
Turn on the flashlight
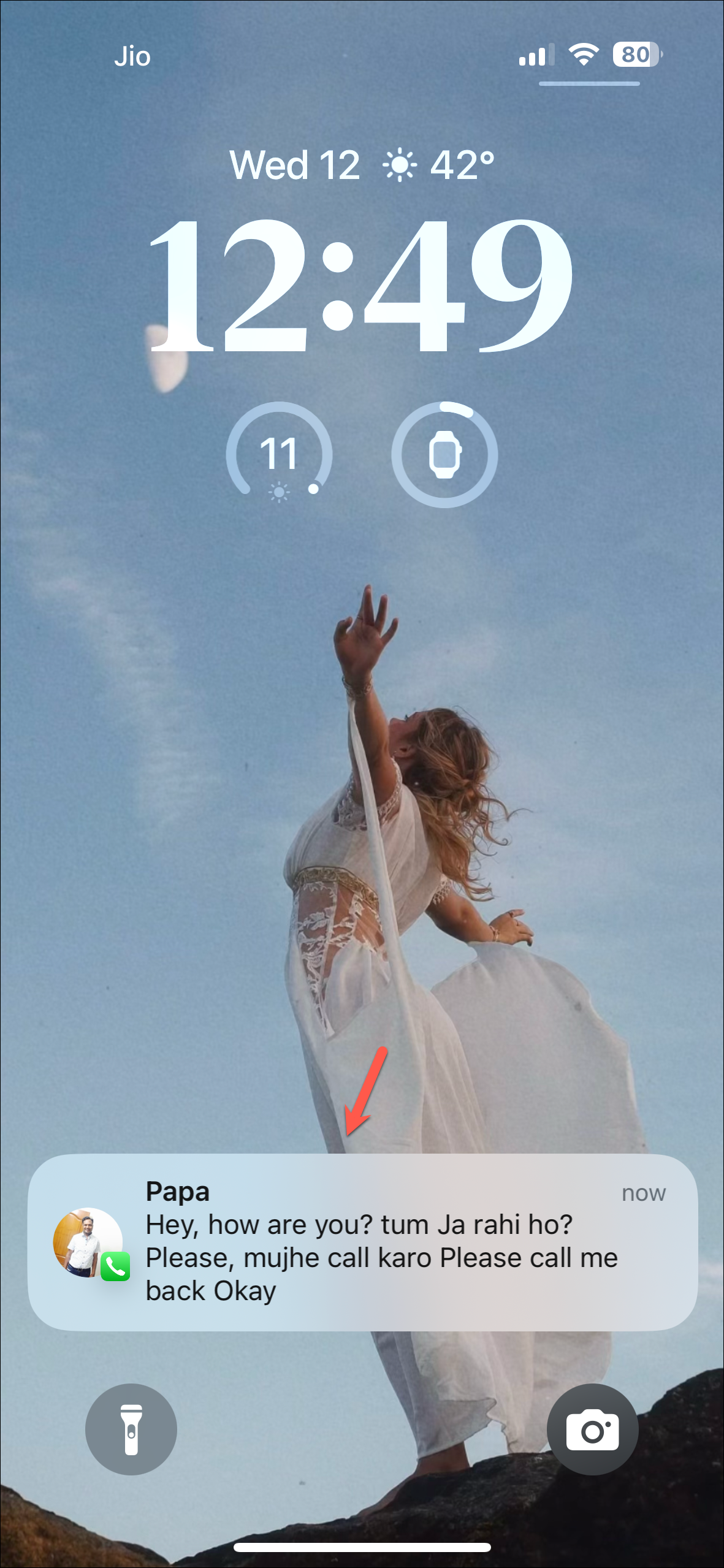[131, 1429]
